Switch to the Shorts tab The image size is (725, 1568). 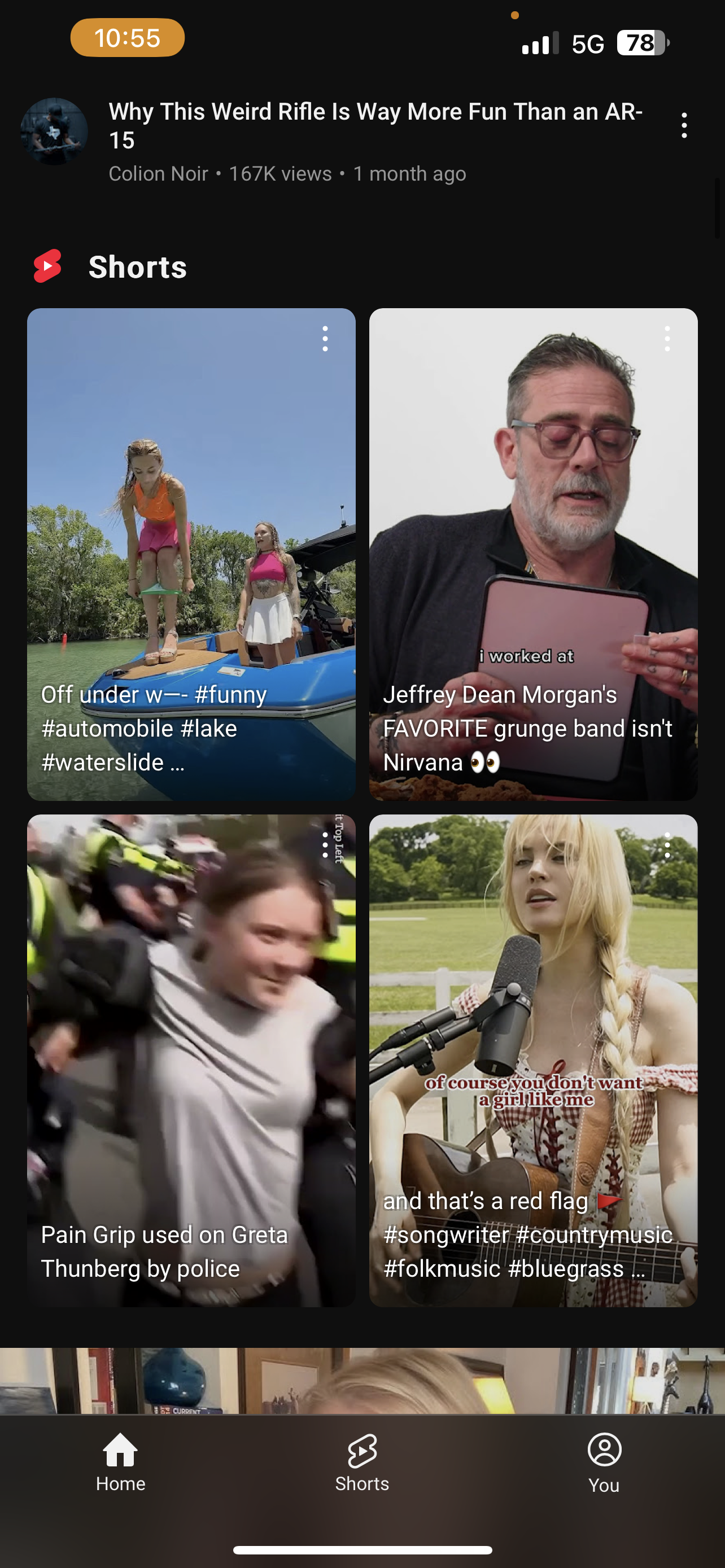(x=362, y=1462)
